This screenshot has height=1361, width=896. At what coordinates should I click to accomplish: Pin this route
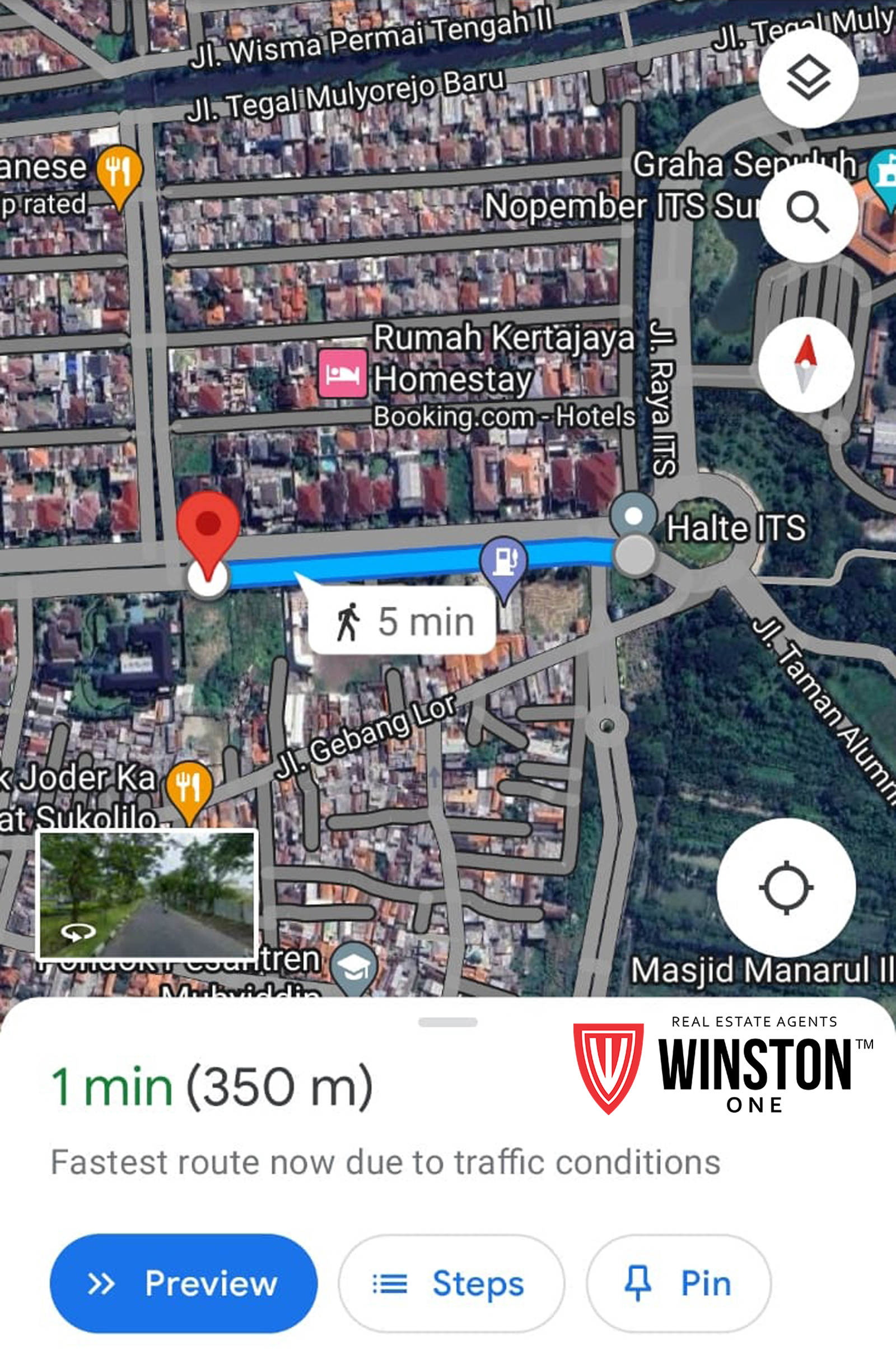678,1283
